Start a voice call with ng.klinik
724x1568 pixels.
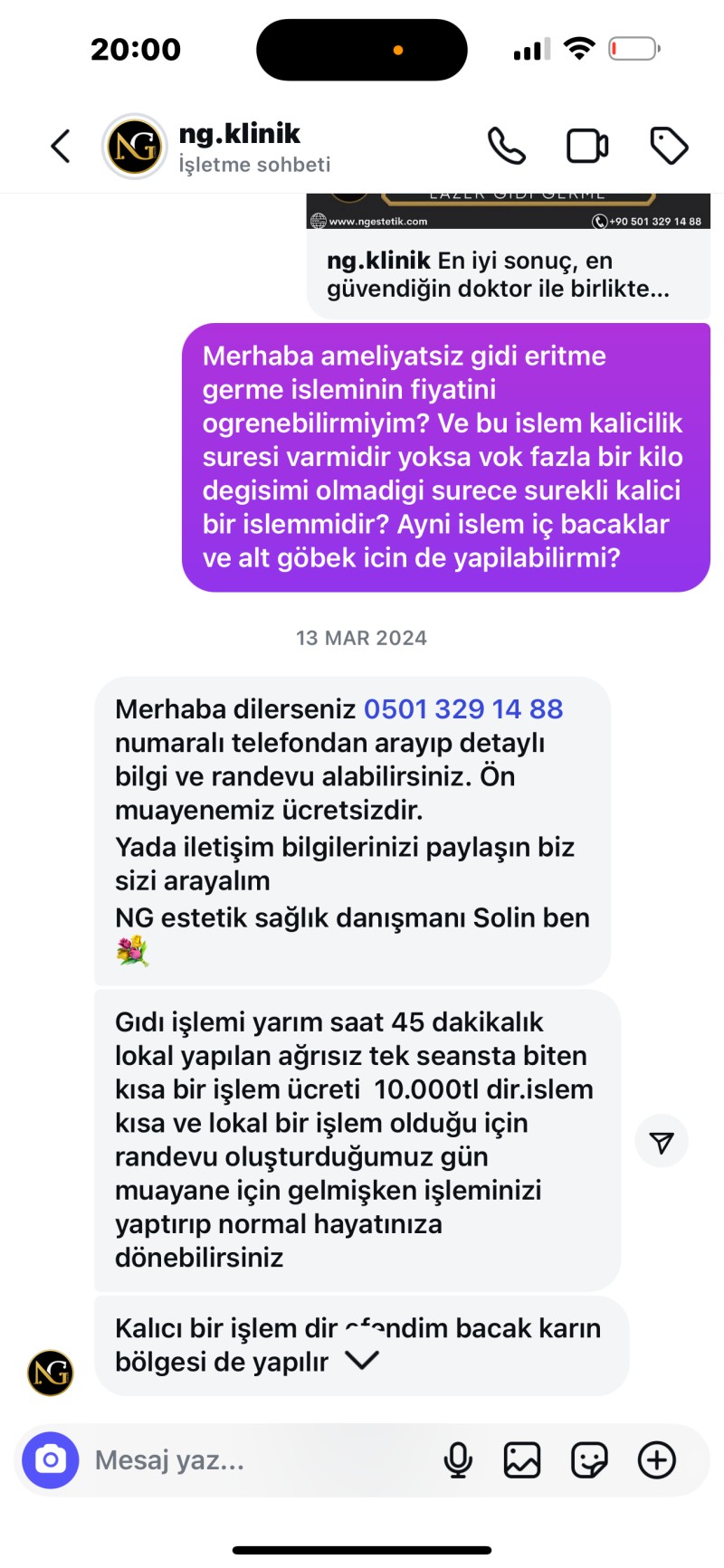pos(506,147)
